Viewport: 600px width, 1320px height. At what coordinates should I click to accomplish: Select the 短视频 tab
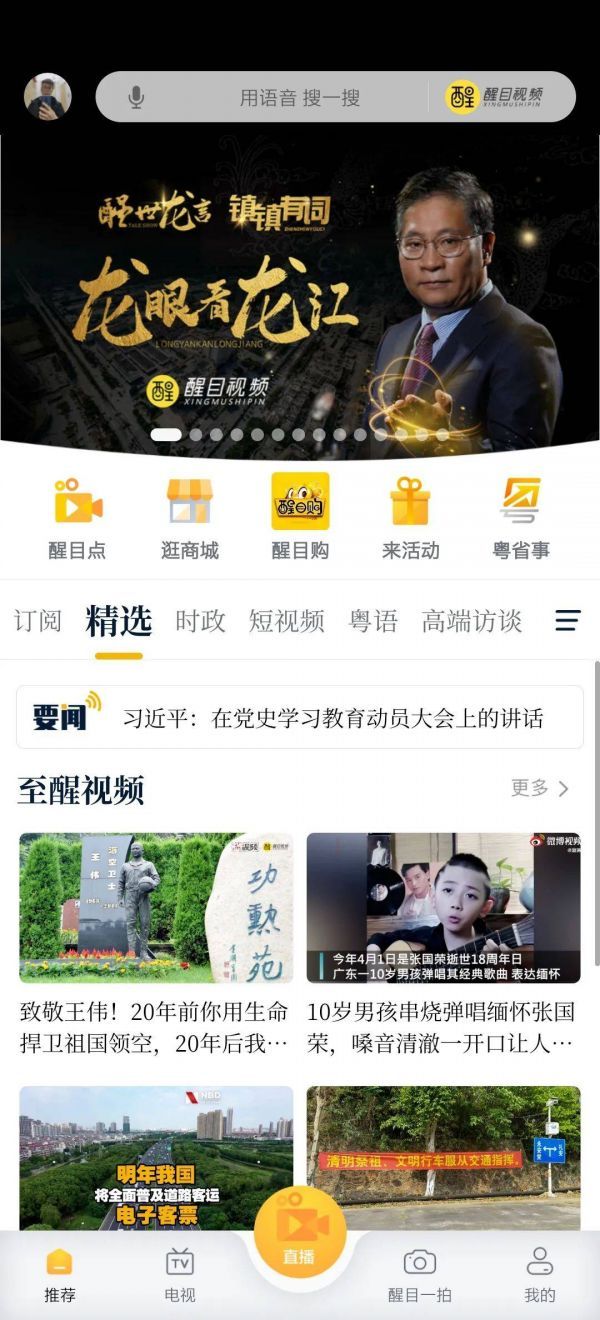(x=286, y=621)
